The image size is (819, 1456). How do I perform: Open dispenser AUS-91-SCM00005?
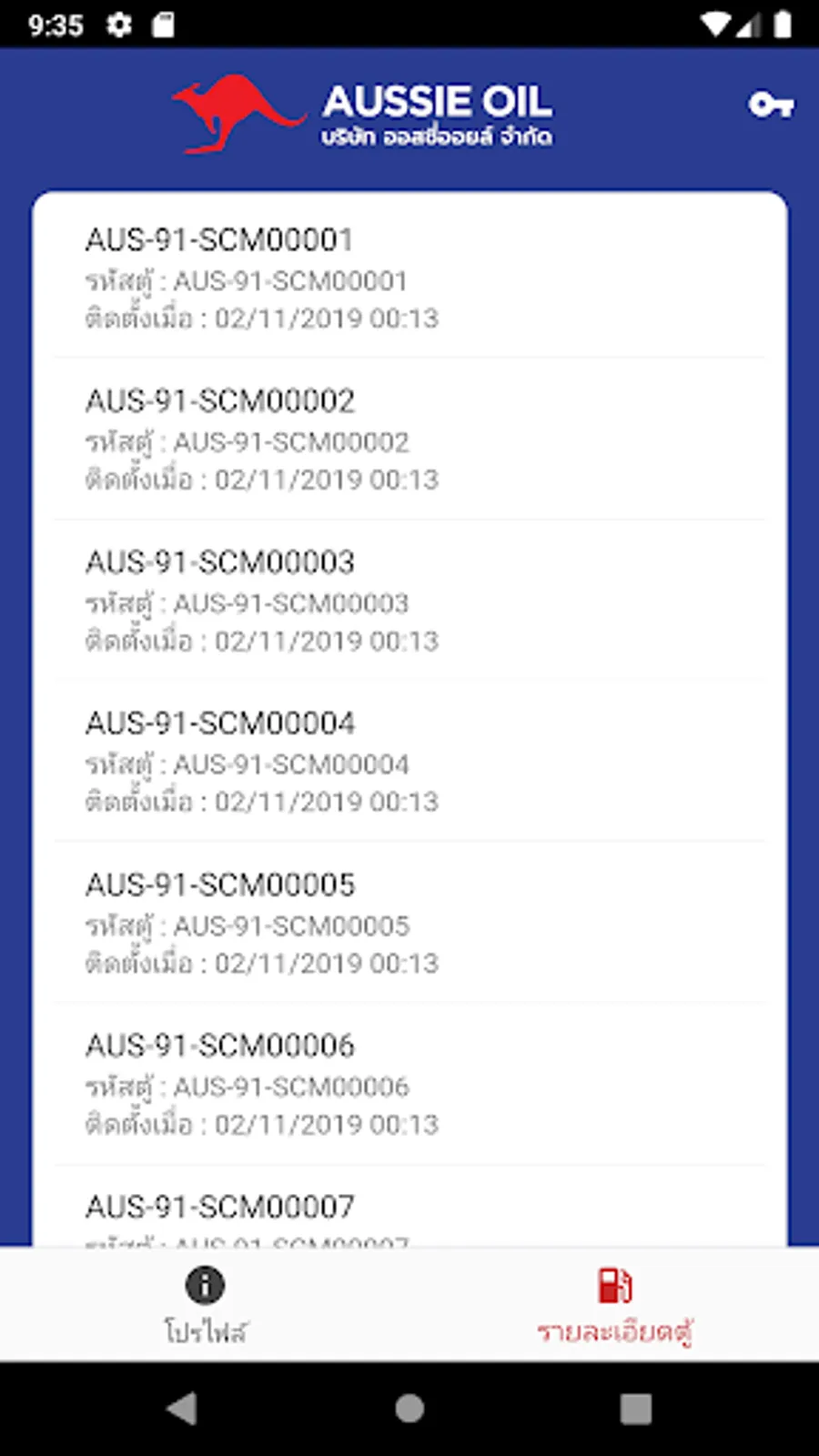(x=409, y=922)
